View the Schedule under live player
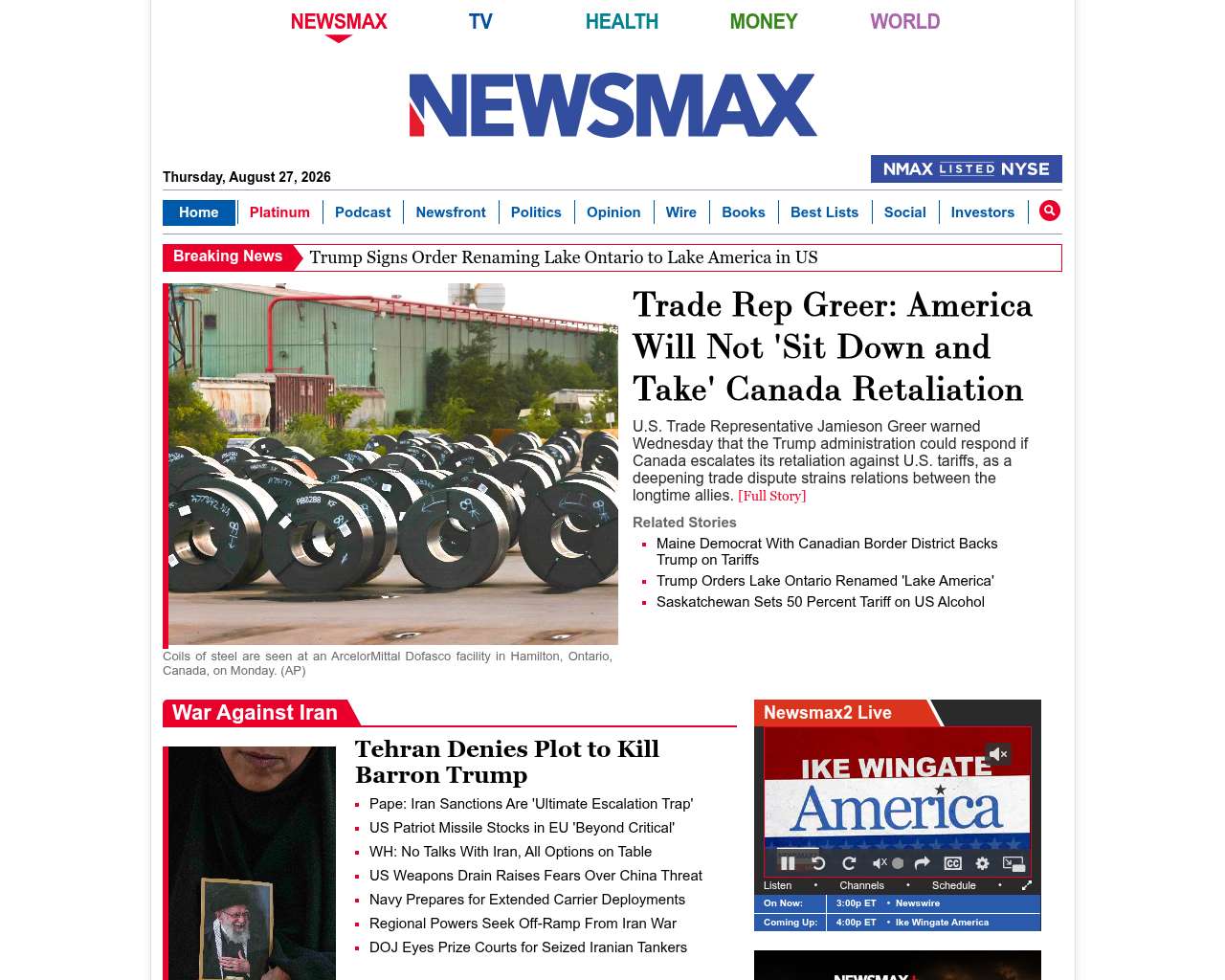This screenshot has width=1225, height=980. point(954,885)
